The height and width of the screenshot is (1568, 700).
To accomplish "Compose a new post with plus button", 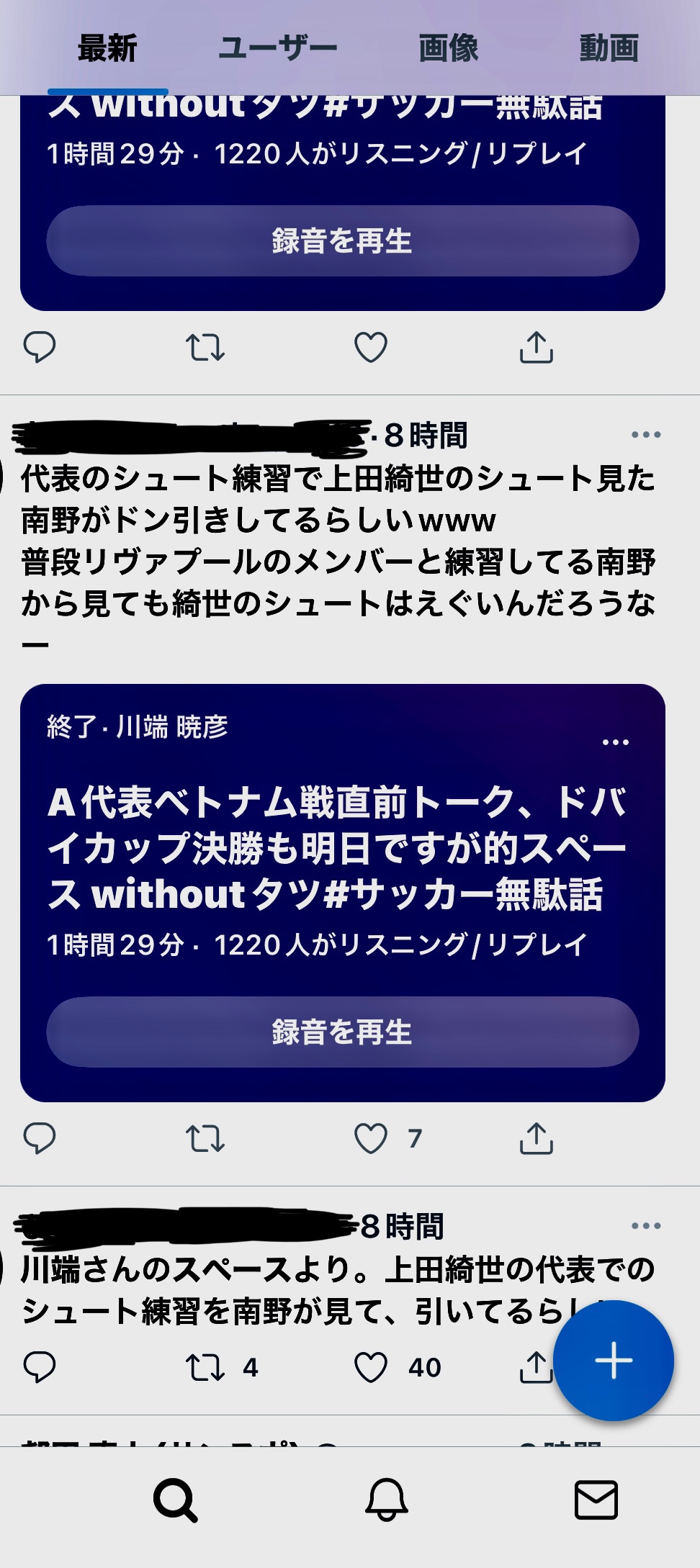I will click(x=614, y=1361).
